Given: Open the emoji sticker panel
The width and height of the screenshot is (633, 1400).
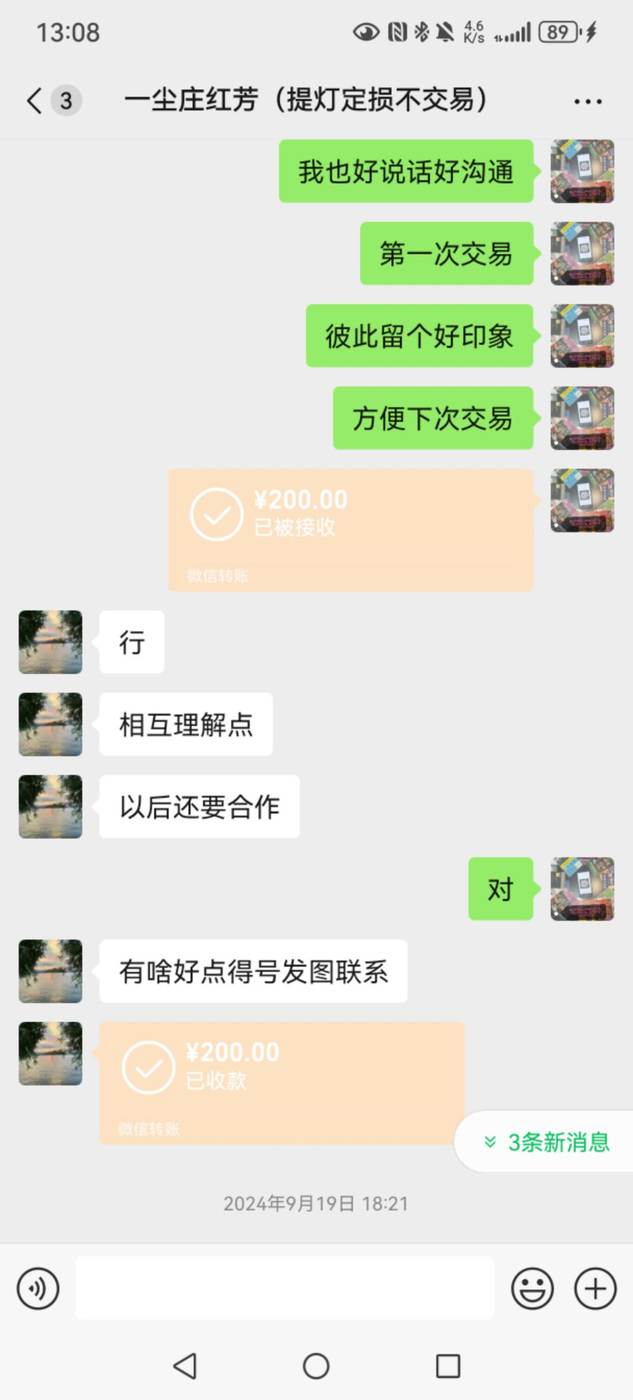Looking at the screenshot, I should pyautogui.click(x=532, y=1288).
